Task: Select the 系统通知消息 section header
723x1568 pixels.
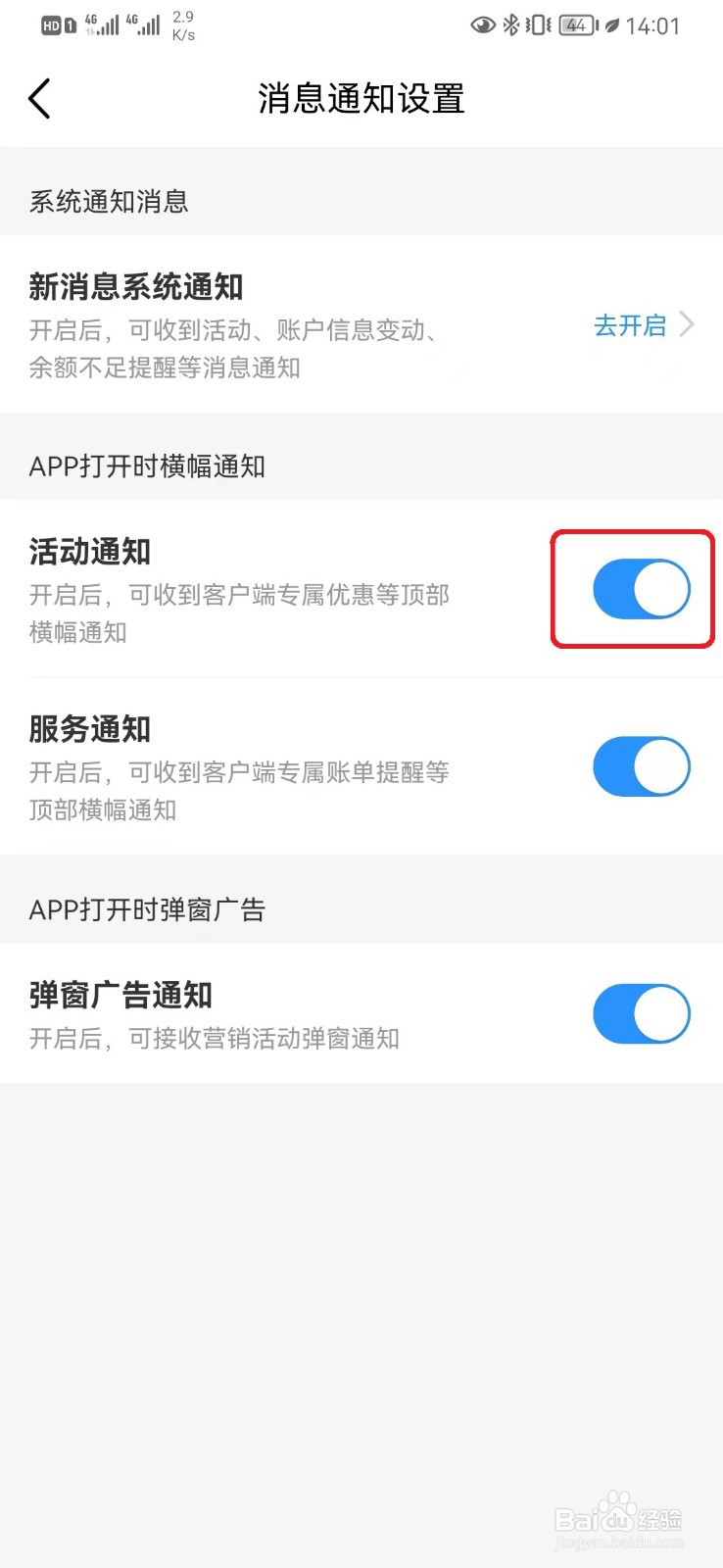Action: pos(108,203)
